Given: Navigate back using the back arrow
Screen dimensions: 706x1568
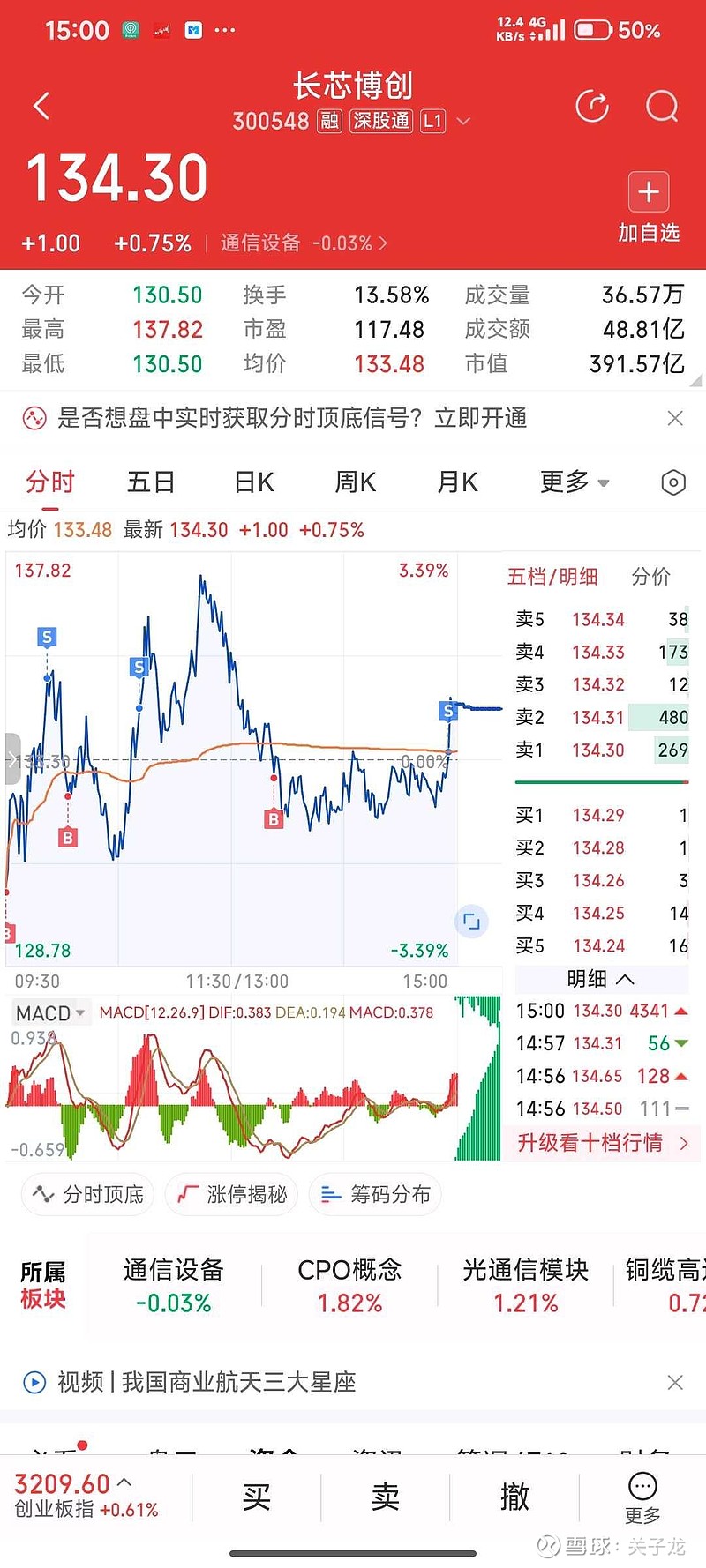Looking at the screenshot, I should coord(40,105).
